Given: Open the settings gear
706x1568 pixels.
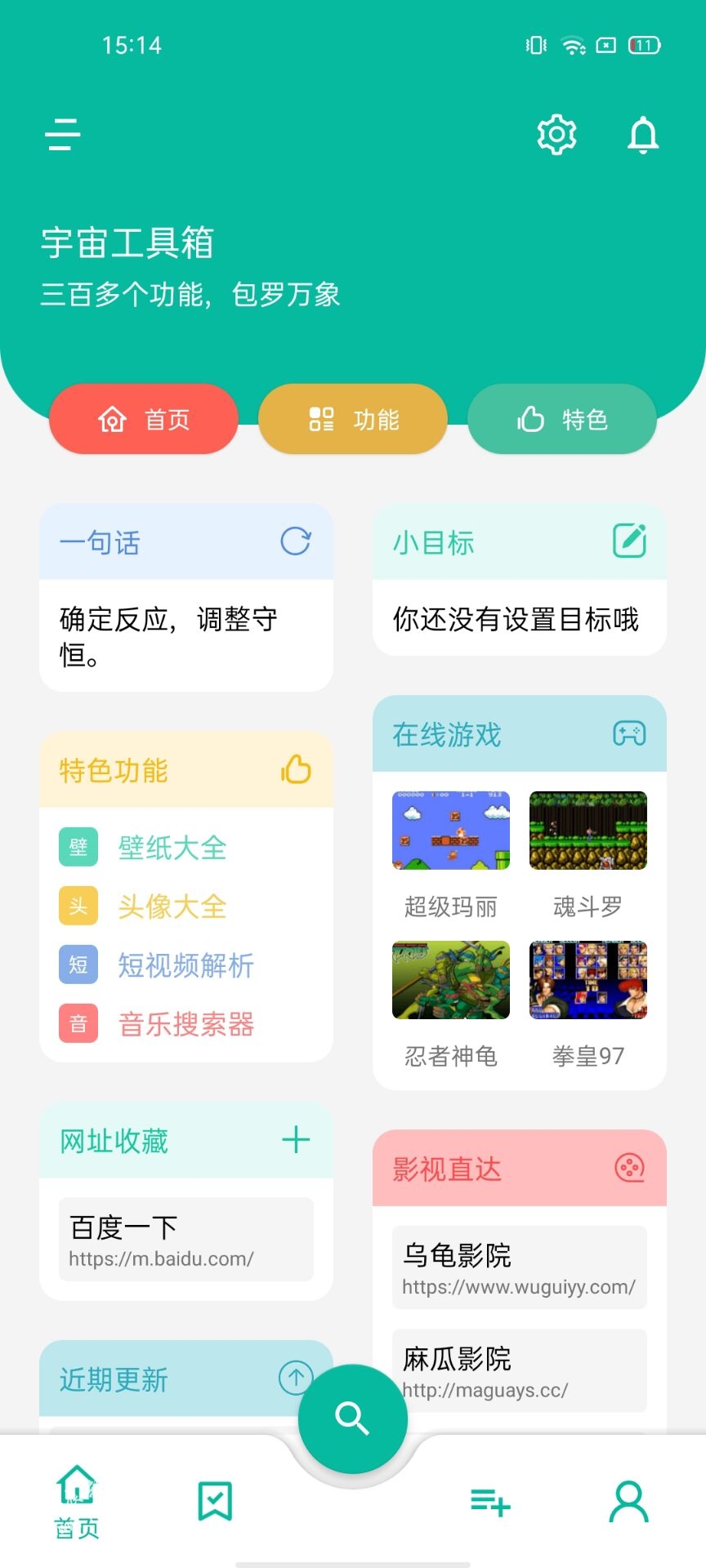Looking at the screenshot, I should 556,135.
